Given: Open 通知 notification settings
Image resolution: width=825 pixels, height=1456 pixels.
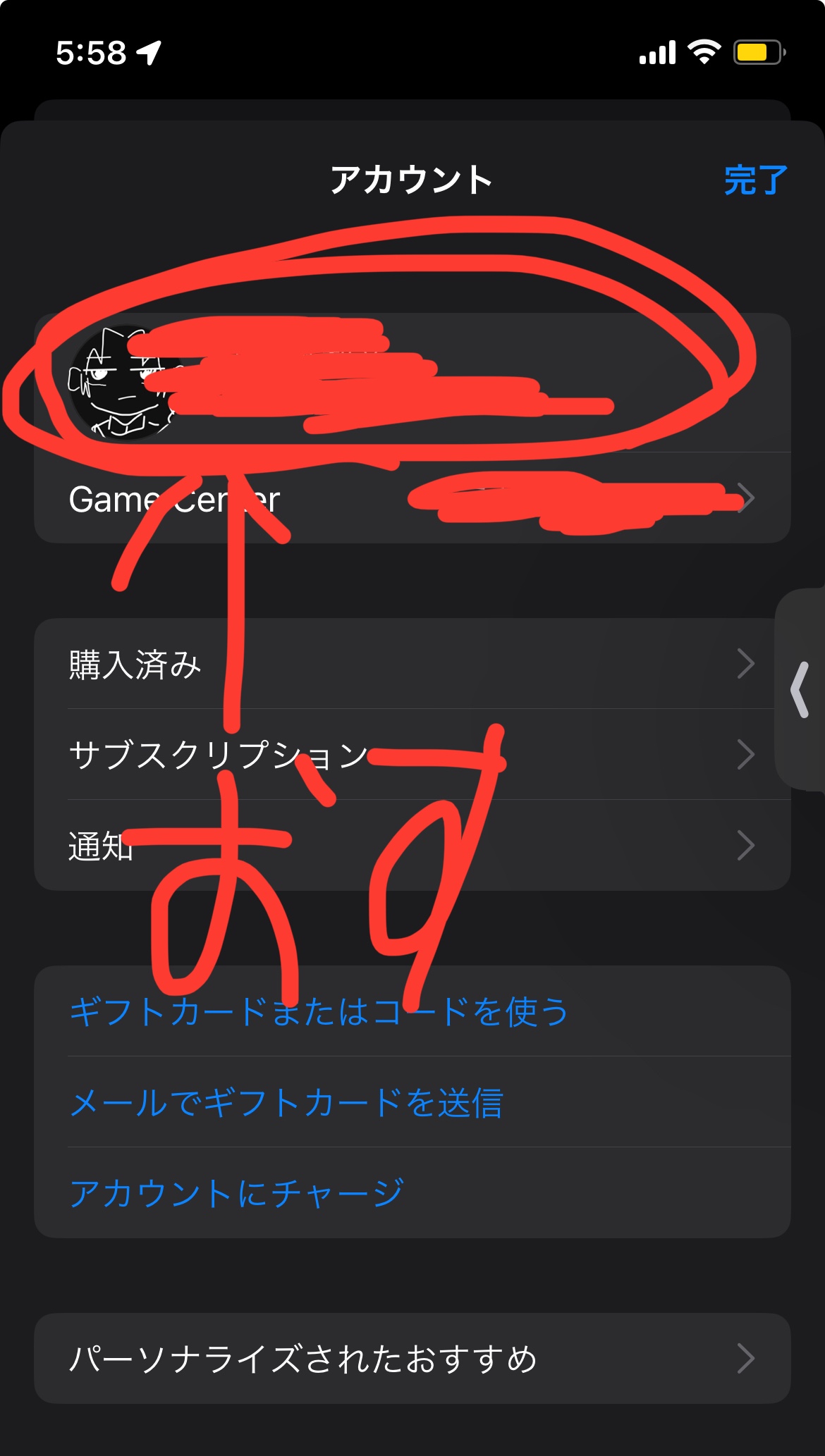Looking at the screenshot, I should (412, 846).
